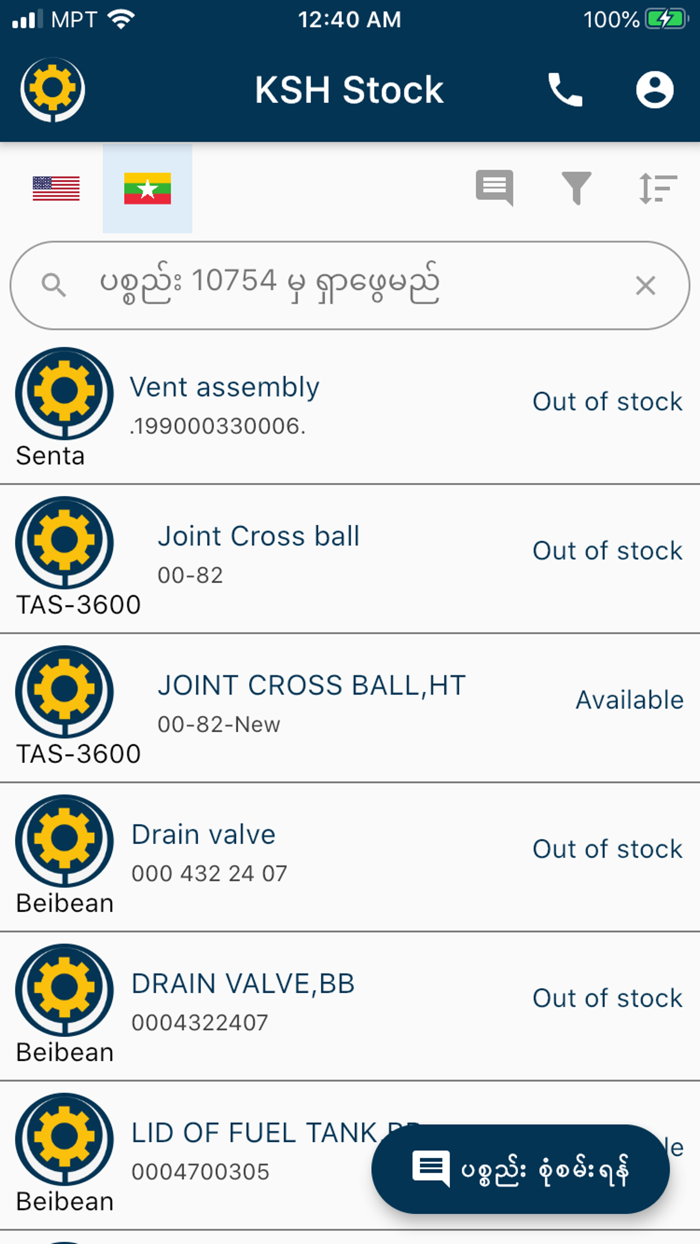Open the sort order options
The image size is (700, 1244).
coord(658,188)
